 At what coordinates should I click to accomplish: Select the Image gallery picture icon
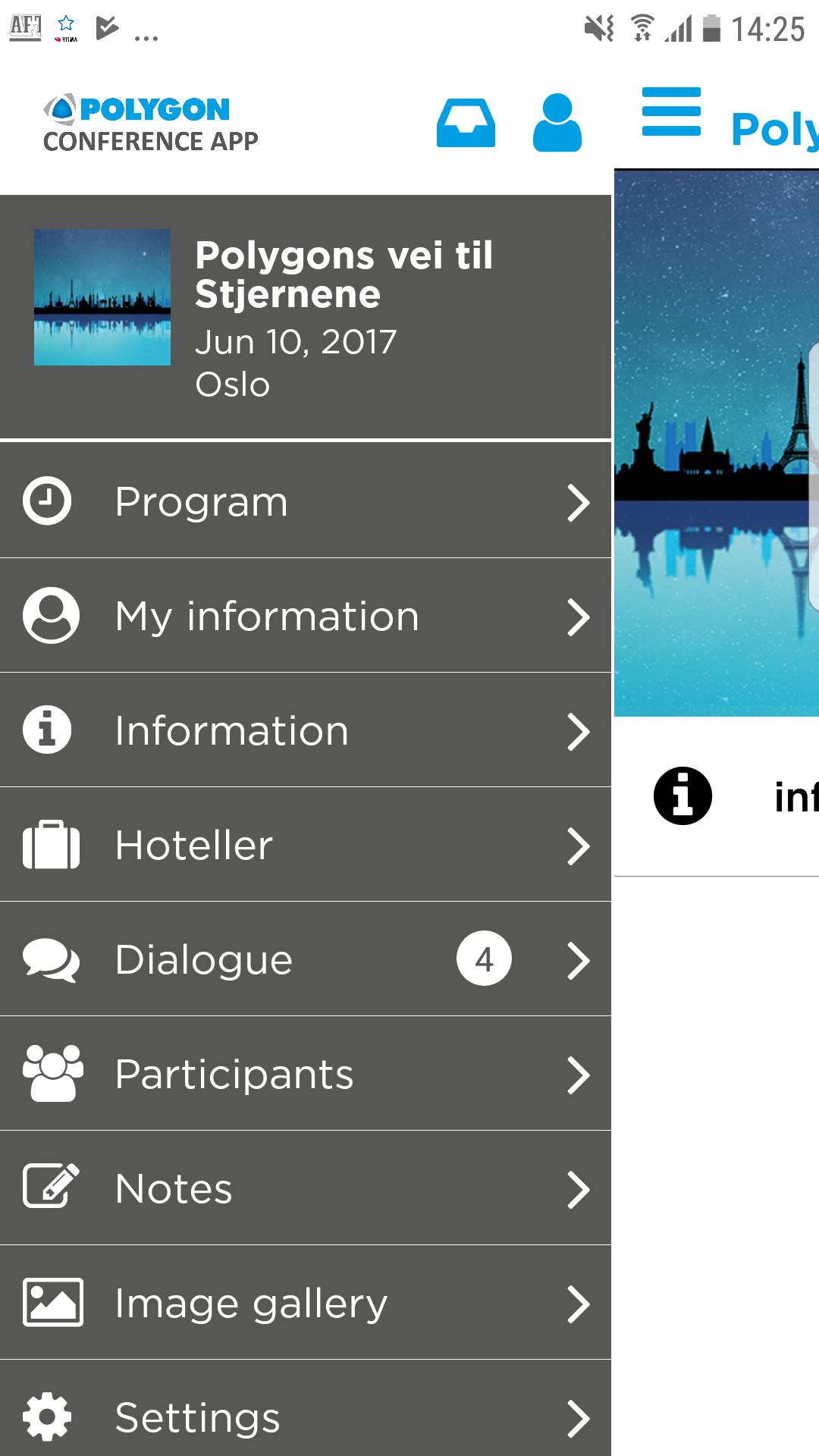point(50,1303)
